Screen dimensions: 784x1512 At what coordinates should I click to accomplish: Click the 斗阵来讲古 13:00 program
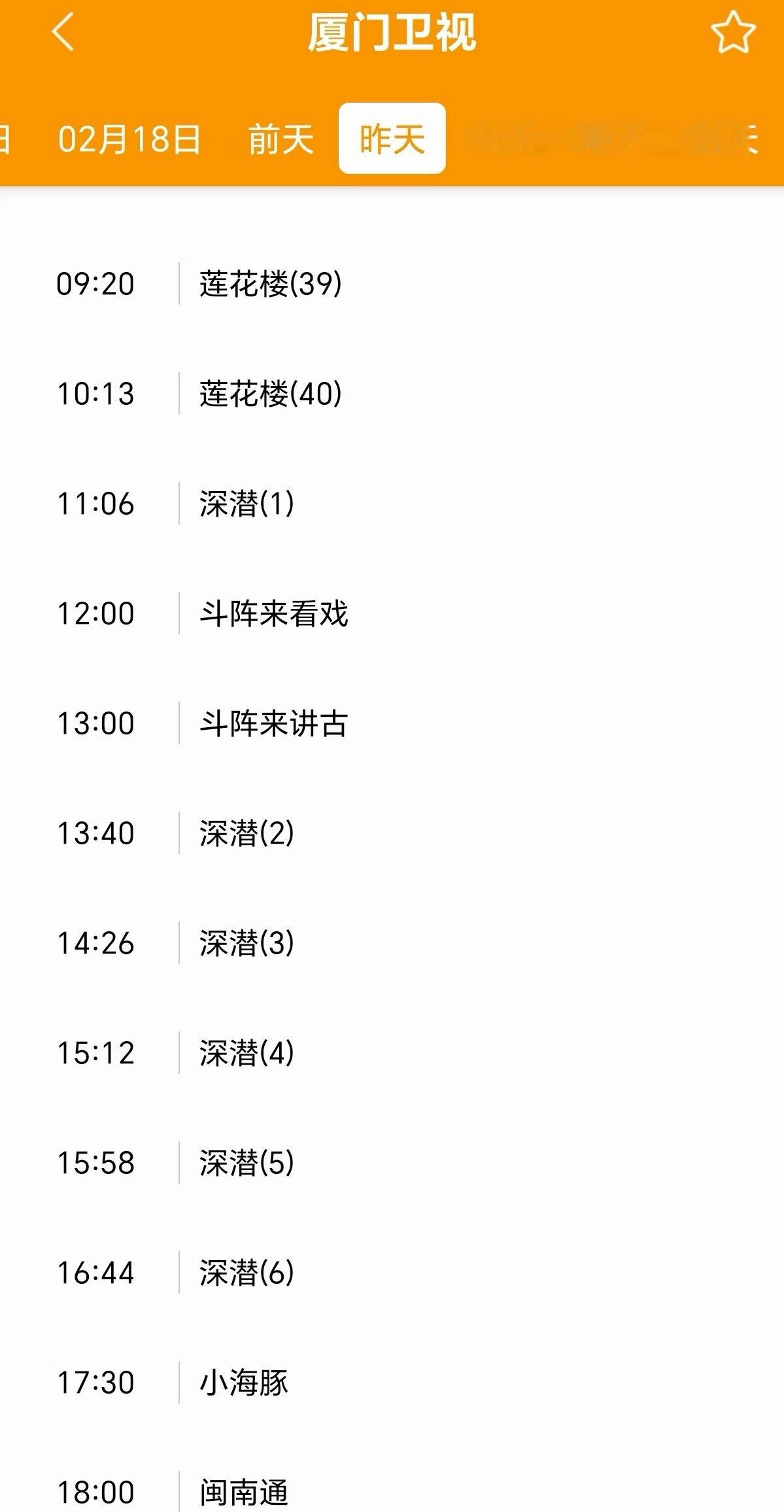click(x=275, y=723)
